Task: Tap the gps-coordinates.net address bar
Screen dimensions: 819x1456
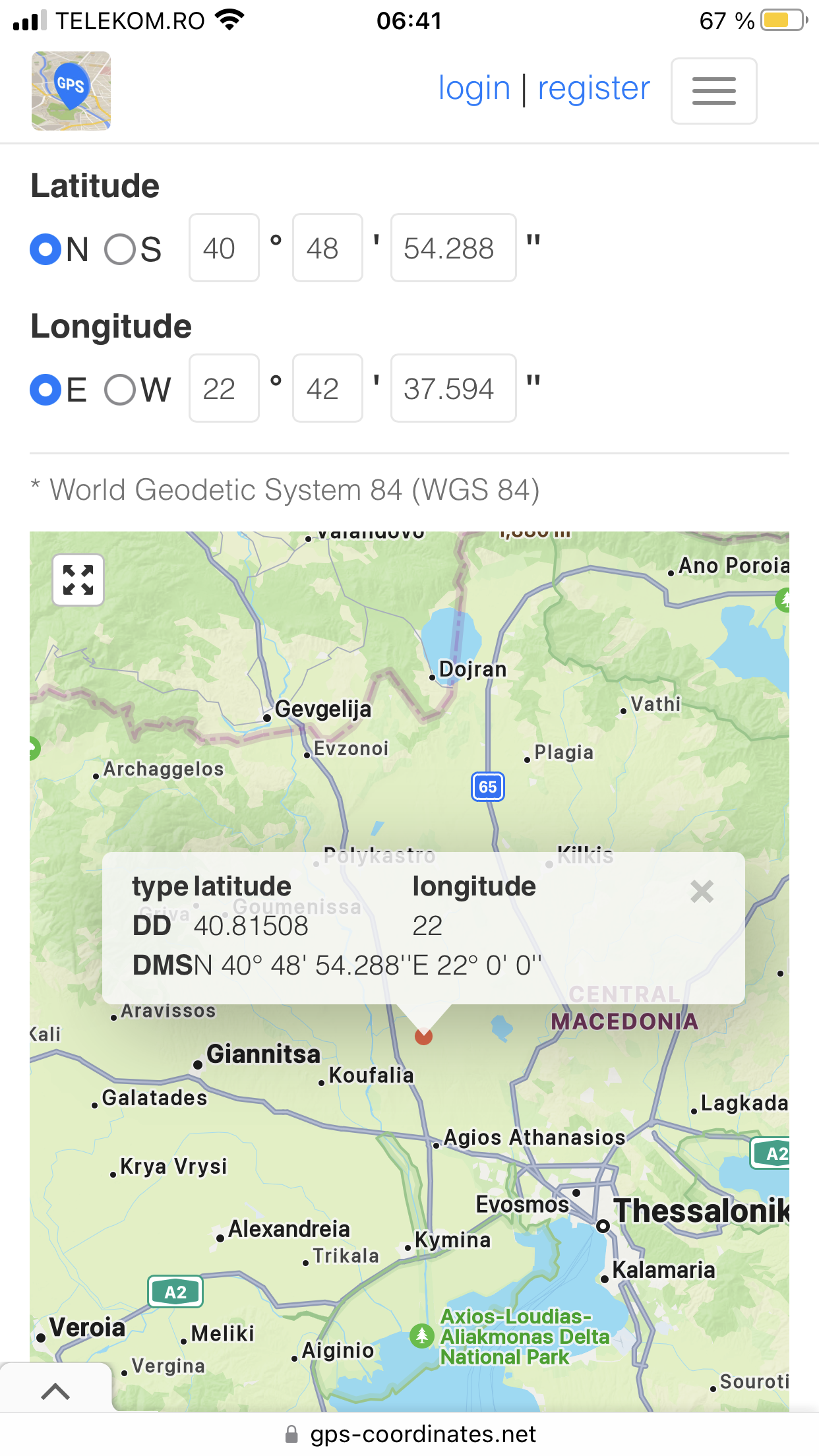Action: [x=410, y=1434]
